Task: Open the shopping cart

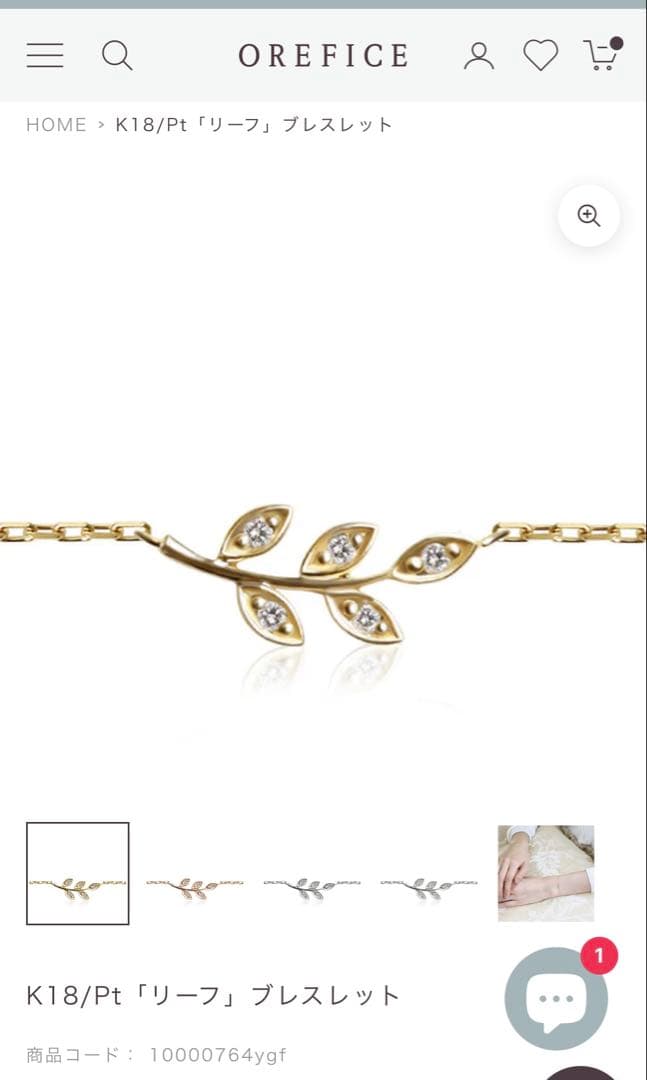Action: [600, 55]
